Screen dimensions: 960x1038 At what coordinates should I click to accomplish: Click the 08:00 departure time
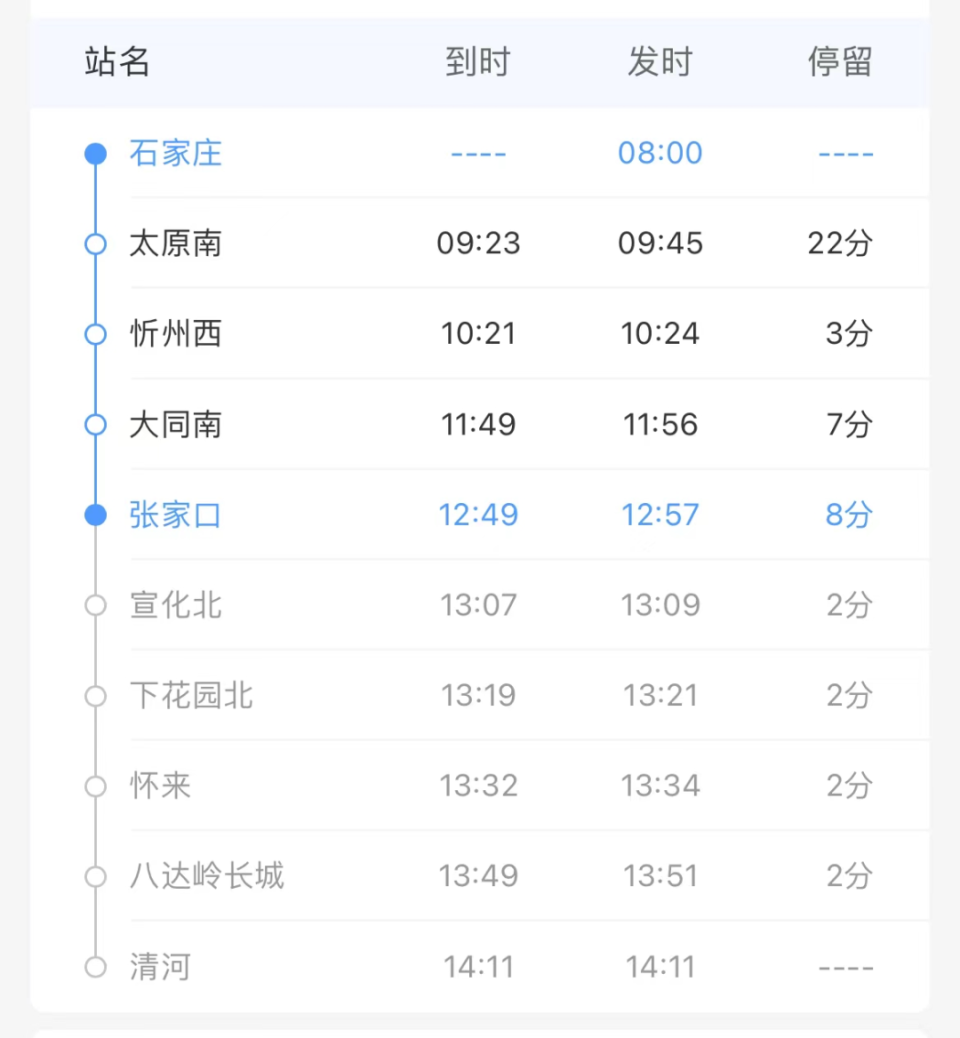click(x=660, y=153)
